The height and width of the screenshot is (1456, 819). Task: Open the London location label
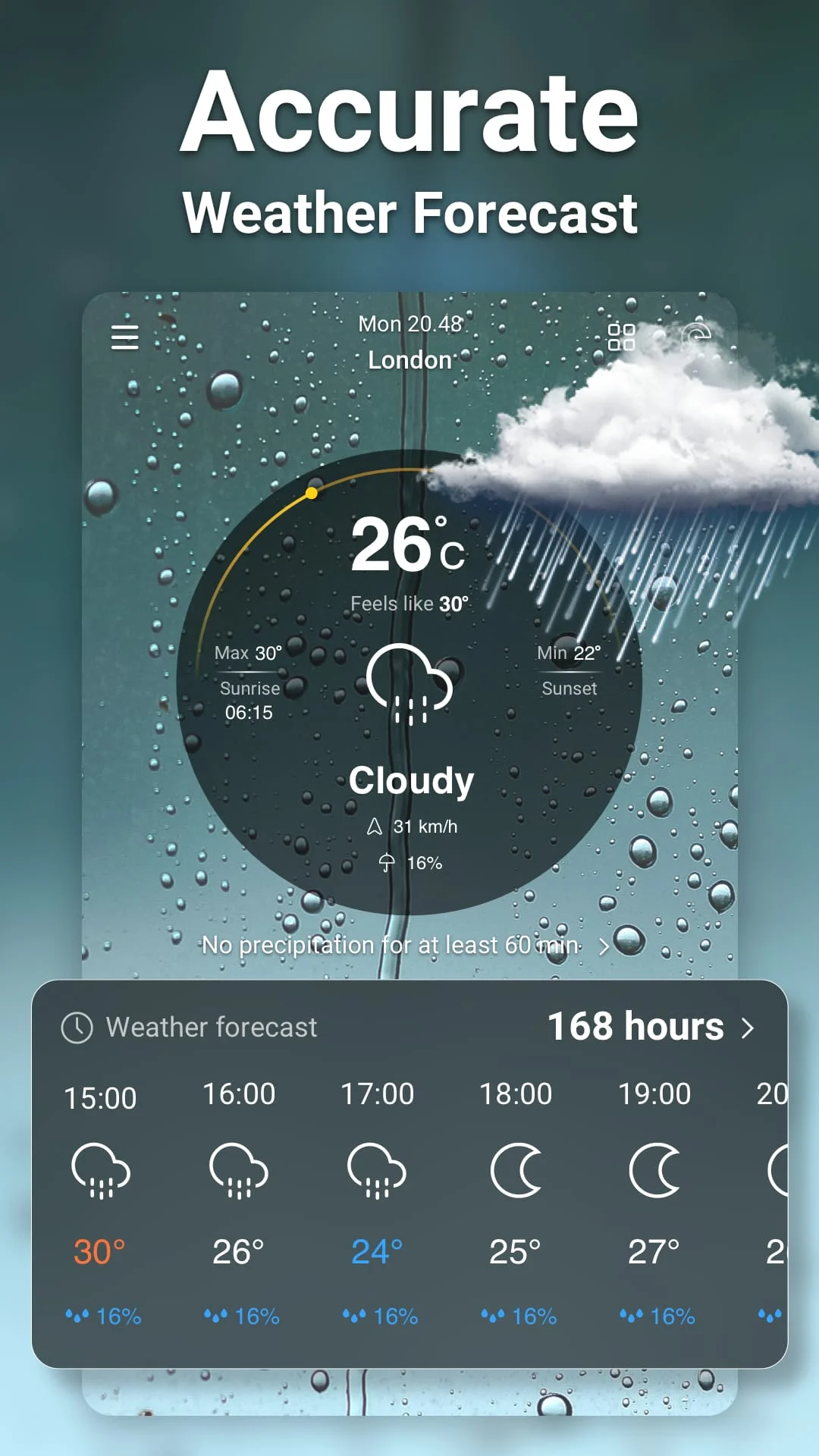point(409,360)
